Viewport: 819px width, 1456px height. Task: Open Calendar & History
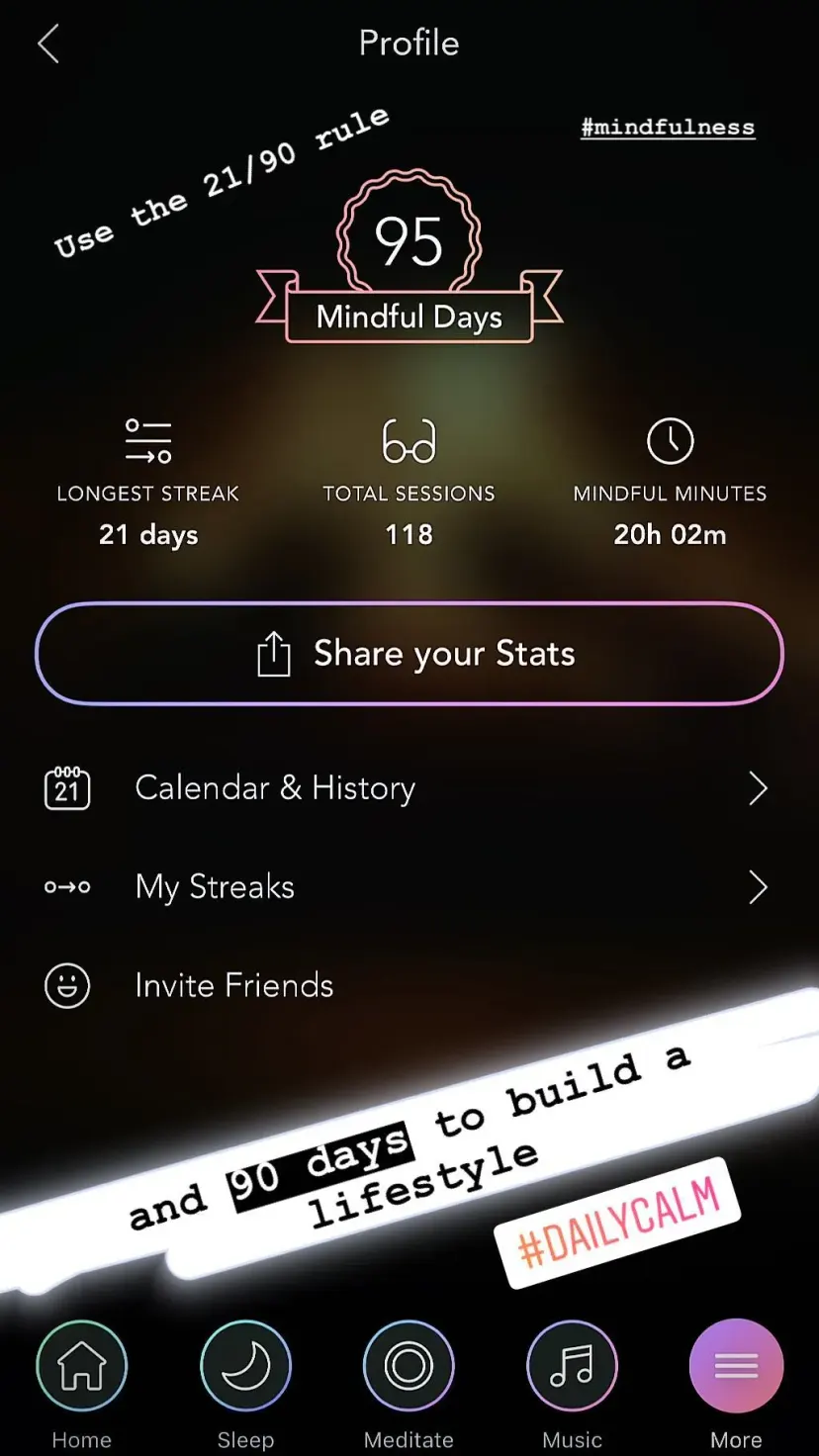[x=409, y=788]
